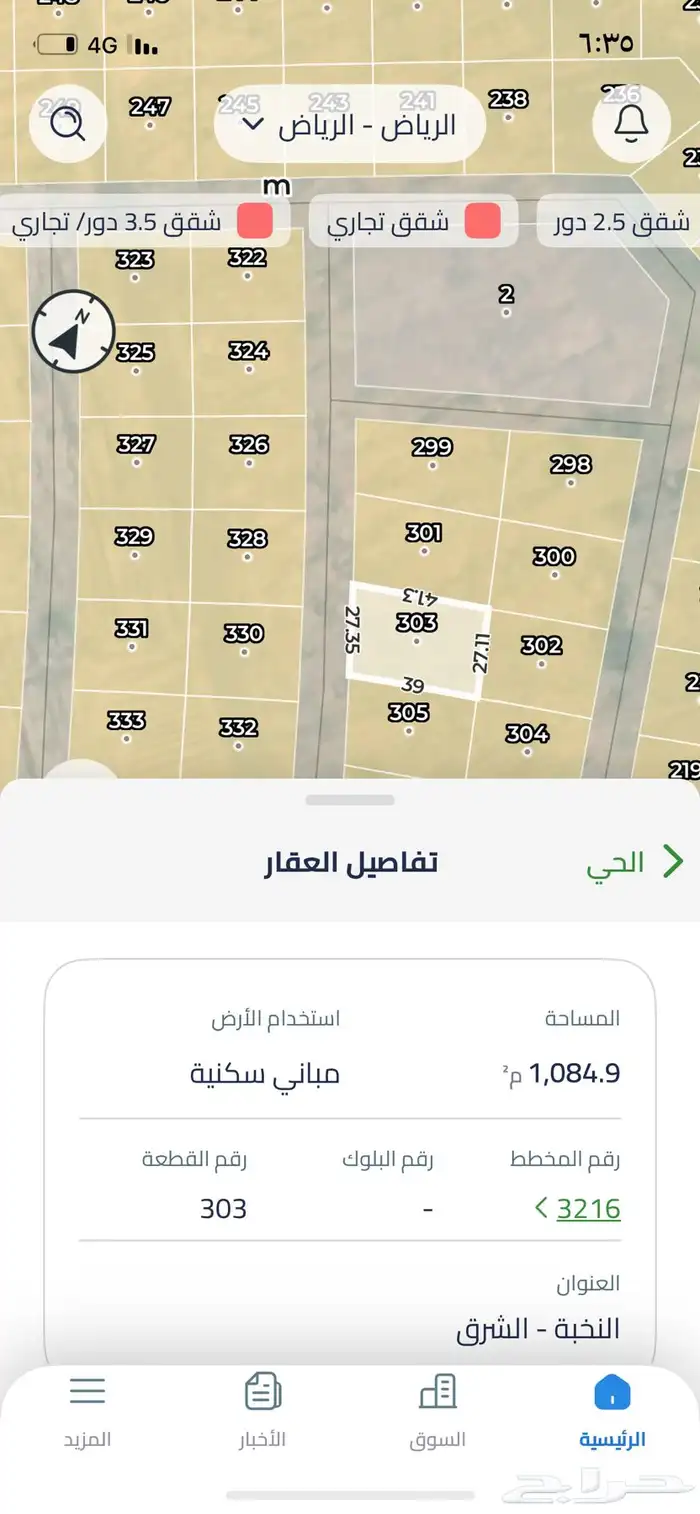
Task: Expand the الرياض - الرياض city dropdown
Action: click(x=350, y=125)
